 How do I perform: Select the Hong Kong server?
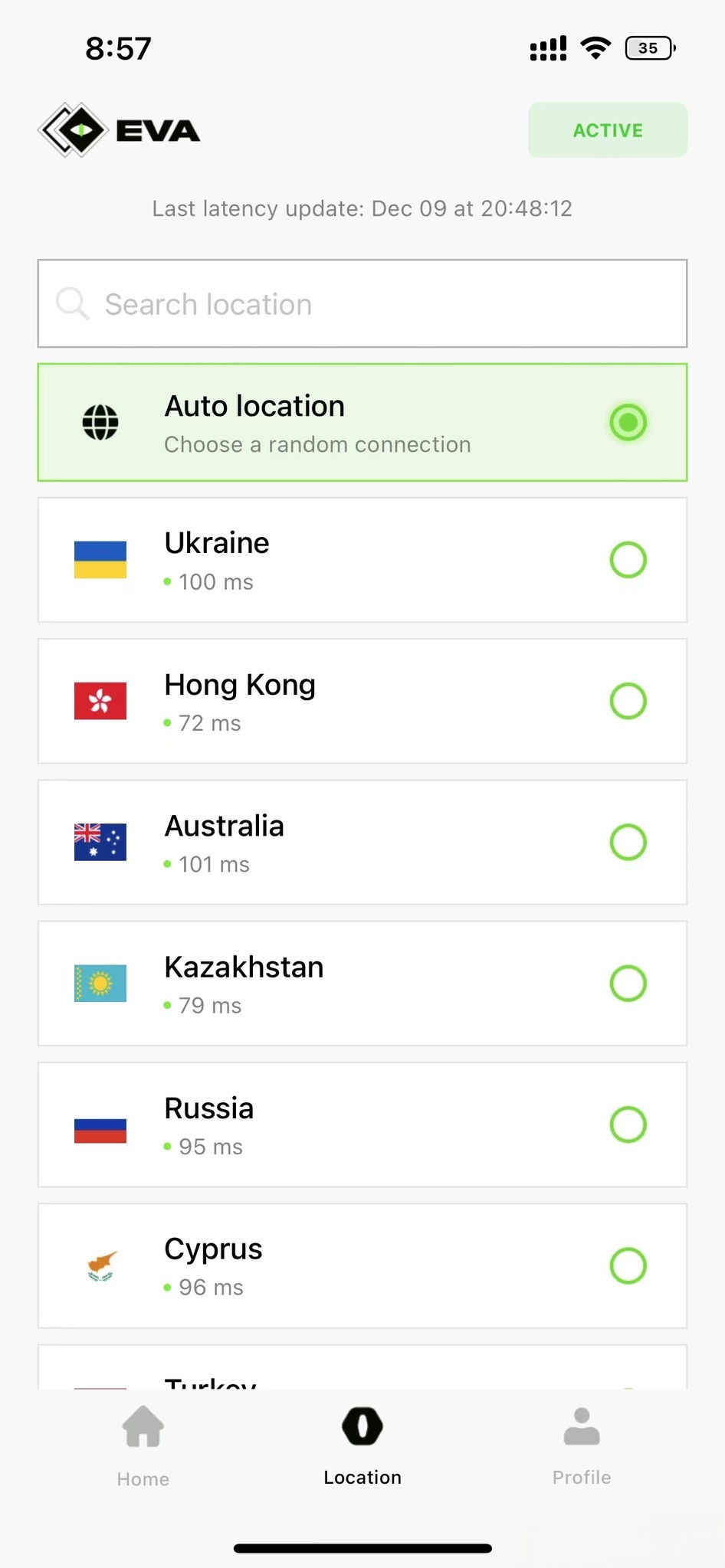point(362,701)
